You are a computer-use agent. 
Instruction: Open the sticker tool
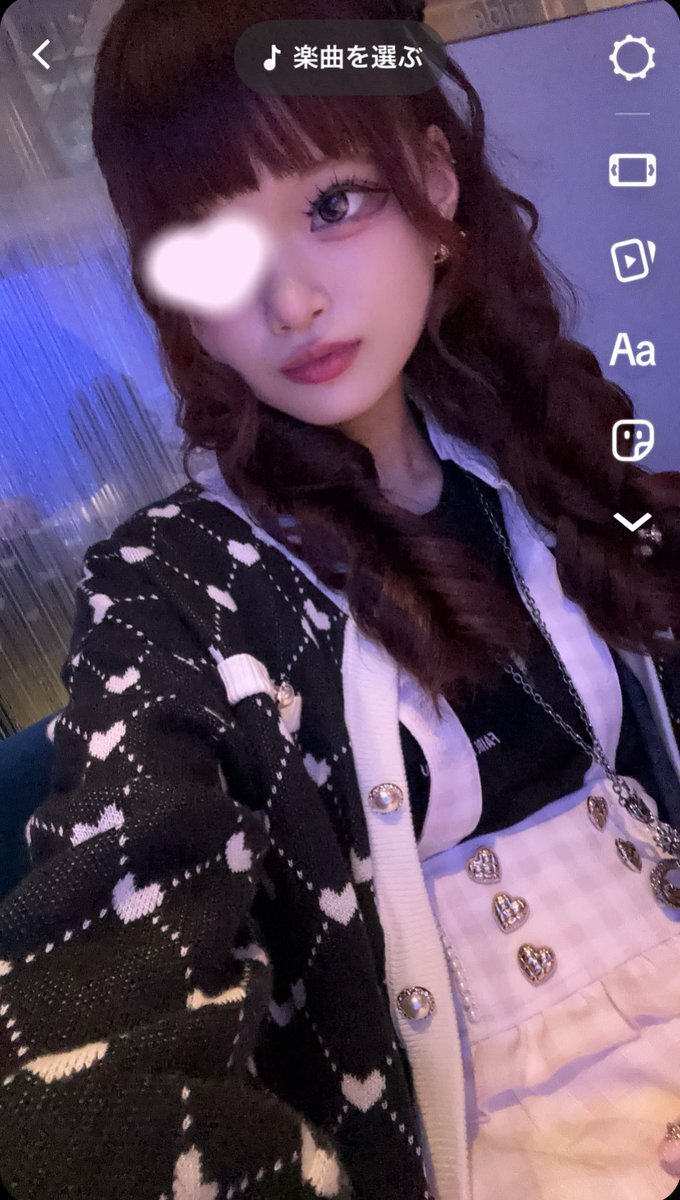[632, 440]
